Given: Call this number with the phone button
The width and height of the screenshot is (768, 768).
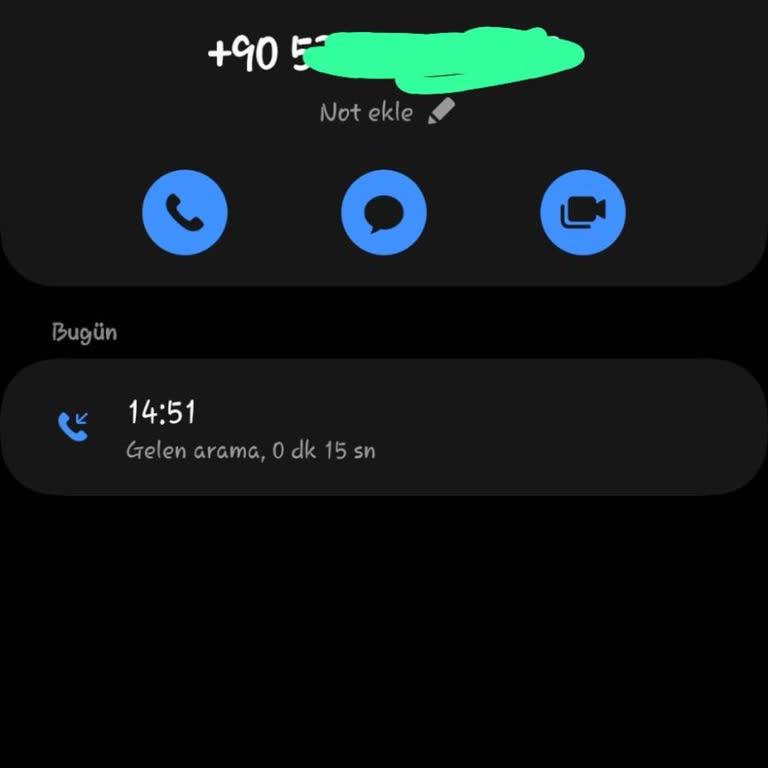Looking at the screenshot, I should coord(185,213).
